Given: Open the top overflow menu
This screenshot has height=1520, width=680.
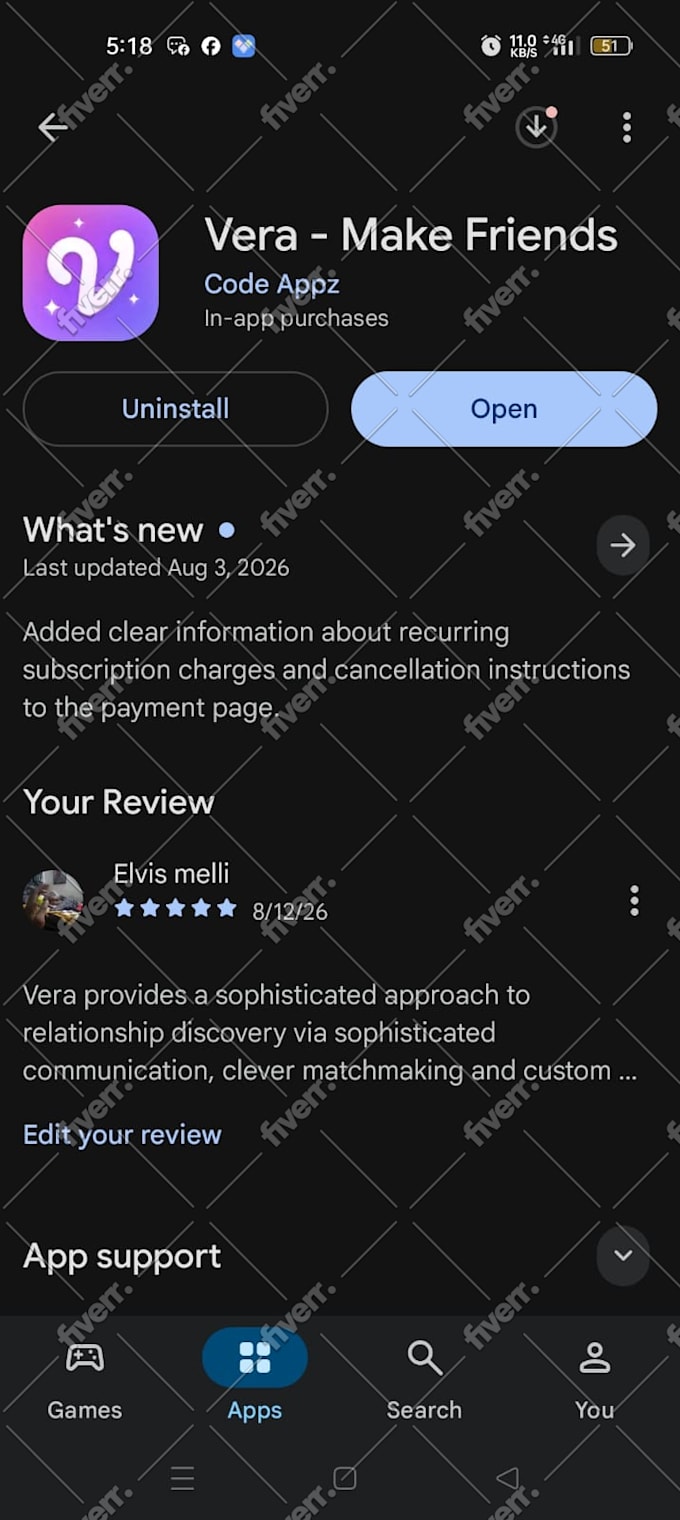Looking at the screenshot, I should point(627,127).
